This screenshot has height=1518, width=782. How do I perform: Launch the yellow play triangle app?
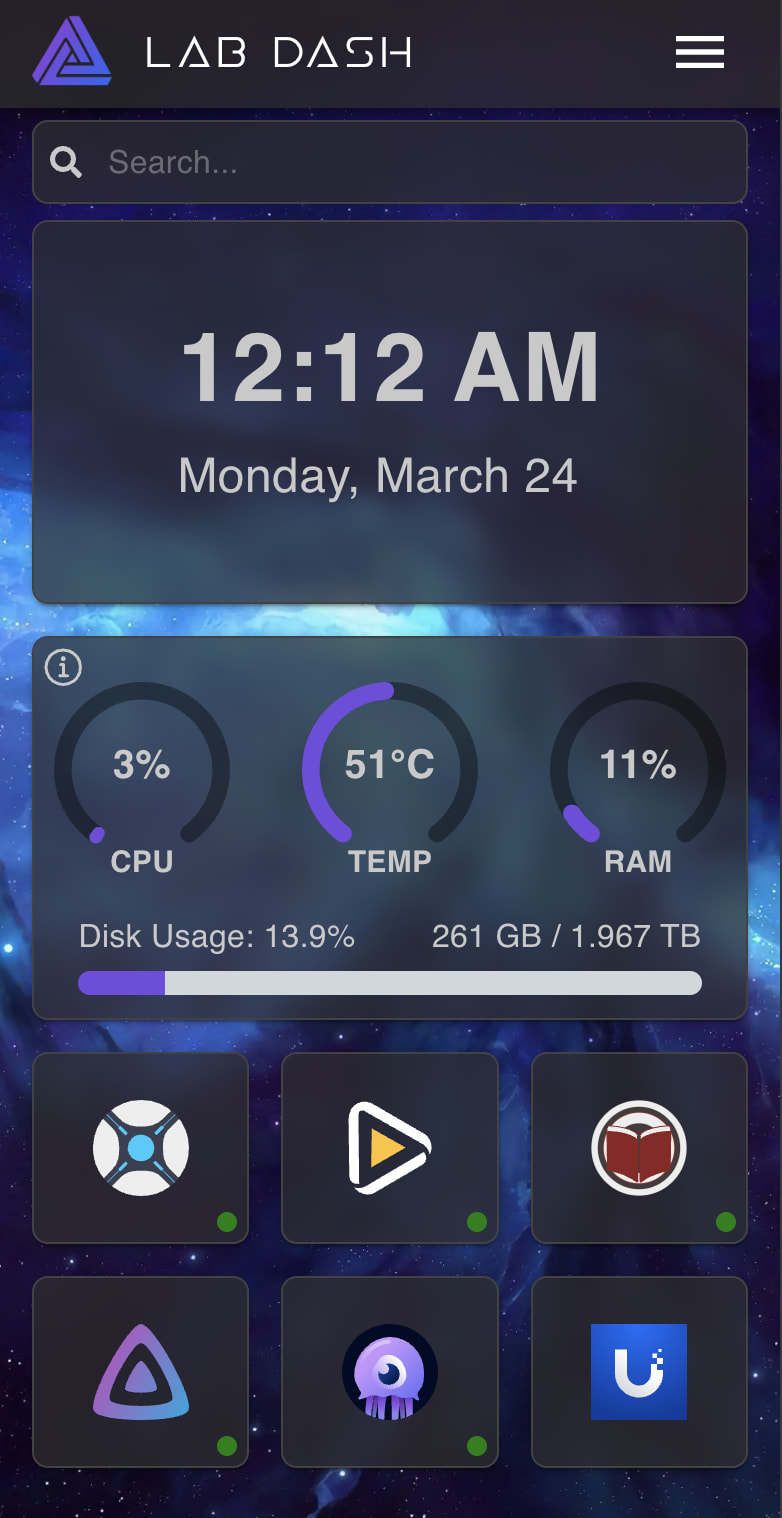(x=389, y=1147)
